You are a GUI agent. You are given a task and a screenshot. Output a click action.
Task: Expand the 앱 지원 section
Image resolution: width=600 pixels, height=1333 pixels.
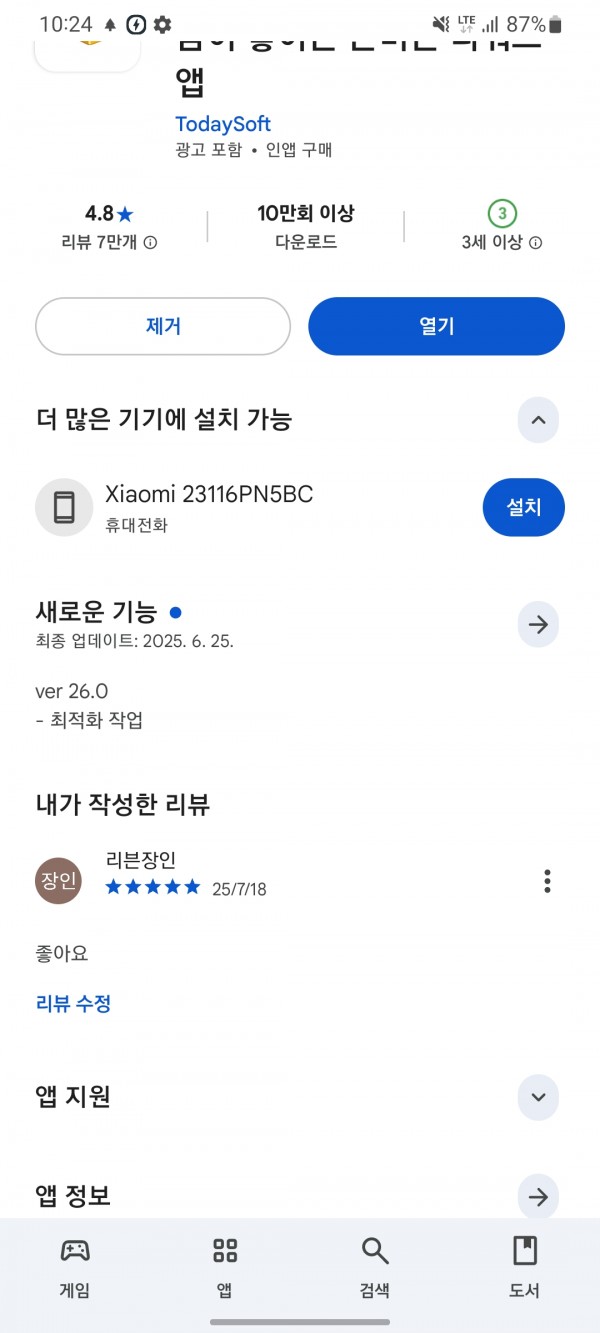pyautogui.click(x=538, y=1097)
